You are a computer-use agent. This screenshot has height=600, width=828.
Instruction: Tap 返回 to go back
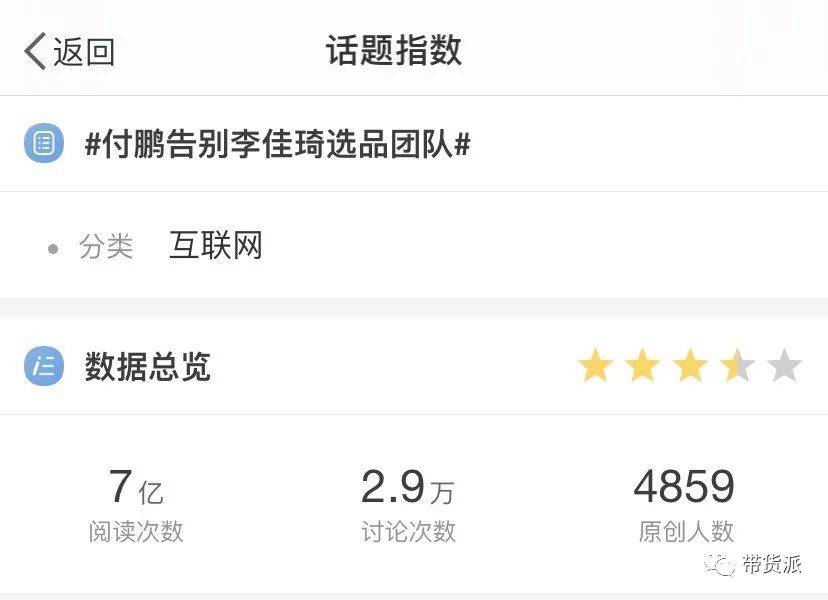pyautogui.click(x=70, y=51)
